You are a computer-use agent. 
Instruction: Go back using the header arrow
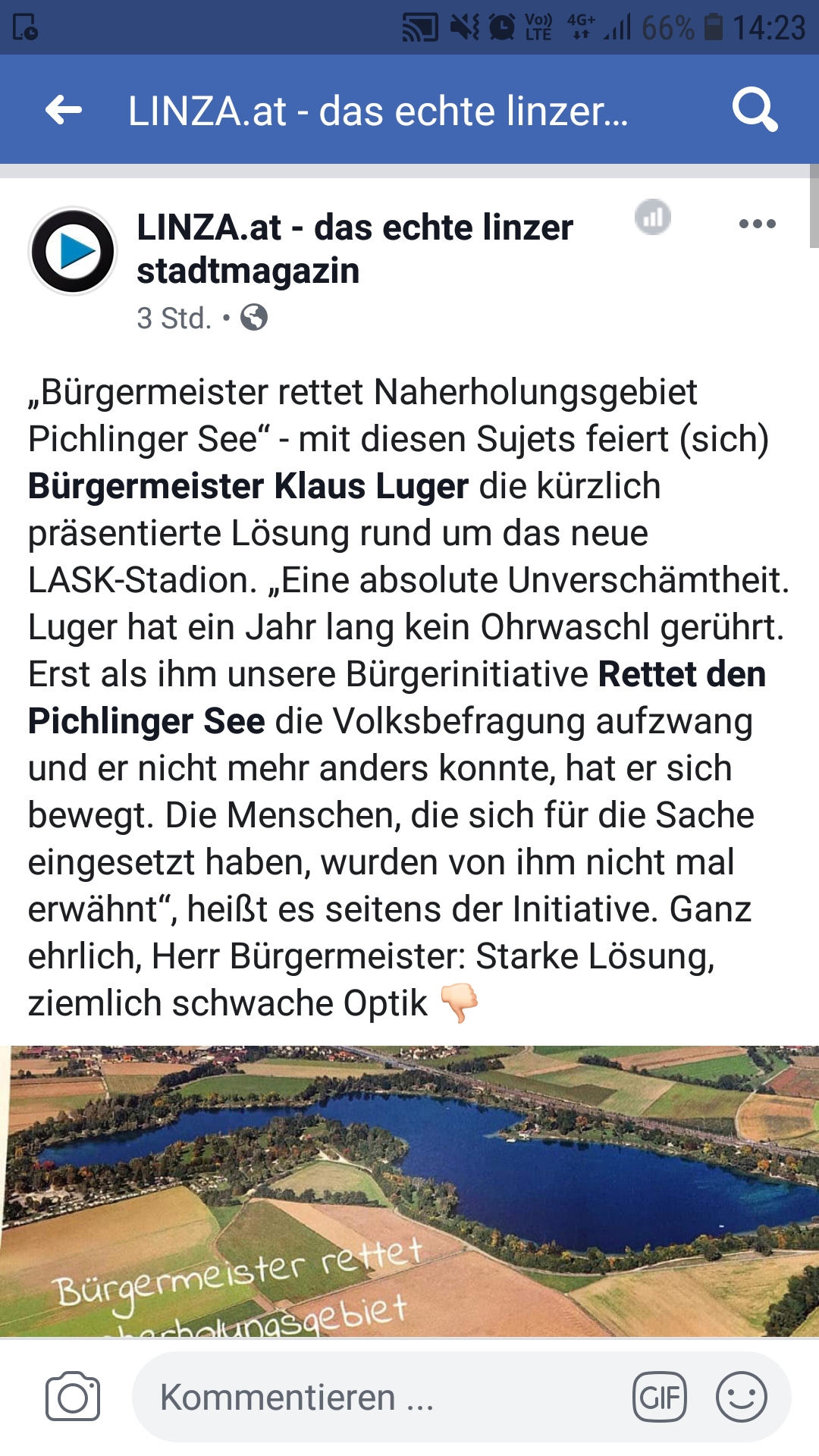tap(64, 111)
